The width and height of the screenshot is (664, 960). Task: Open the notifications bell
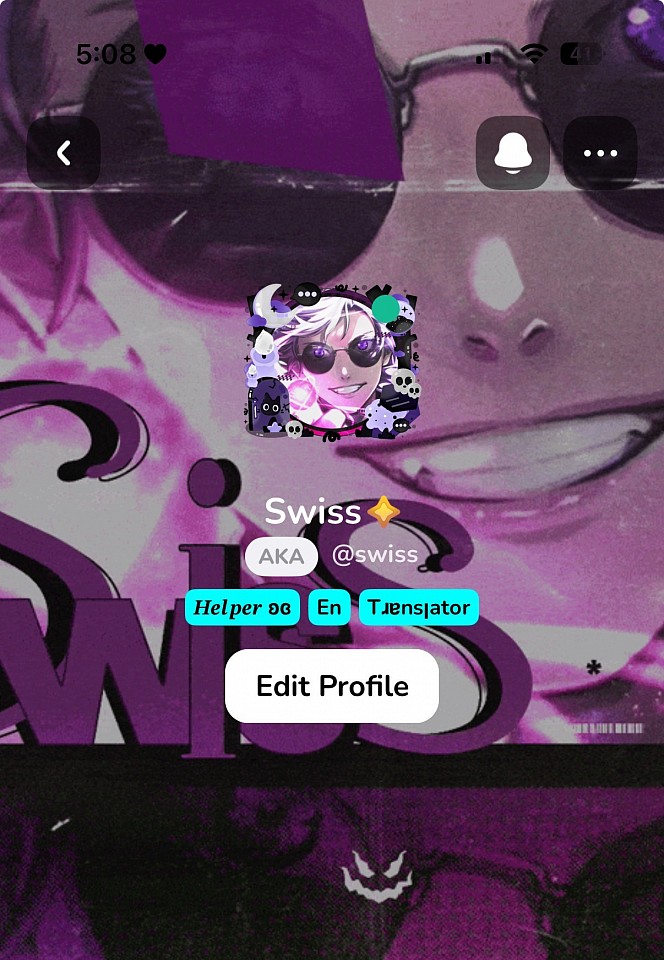pos(513,153)
